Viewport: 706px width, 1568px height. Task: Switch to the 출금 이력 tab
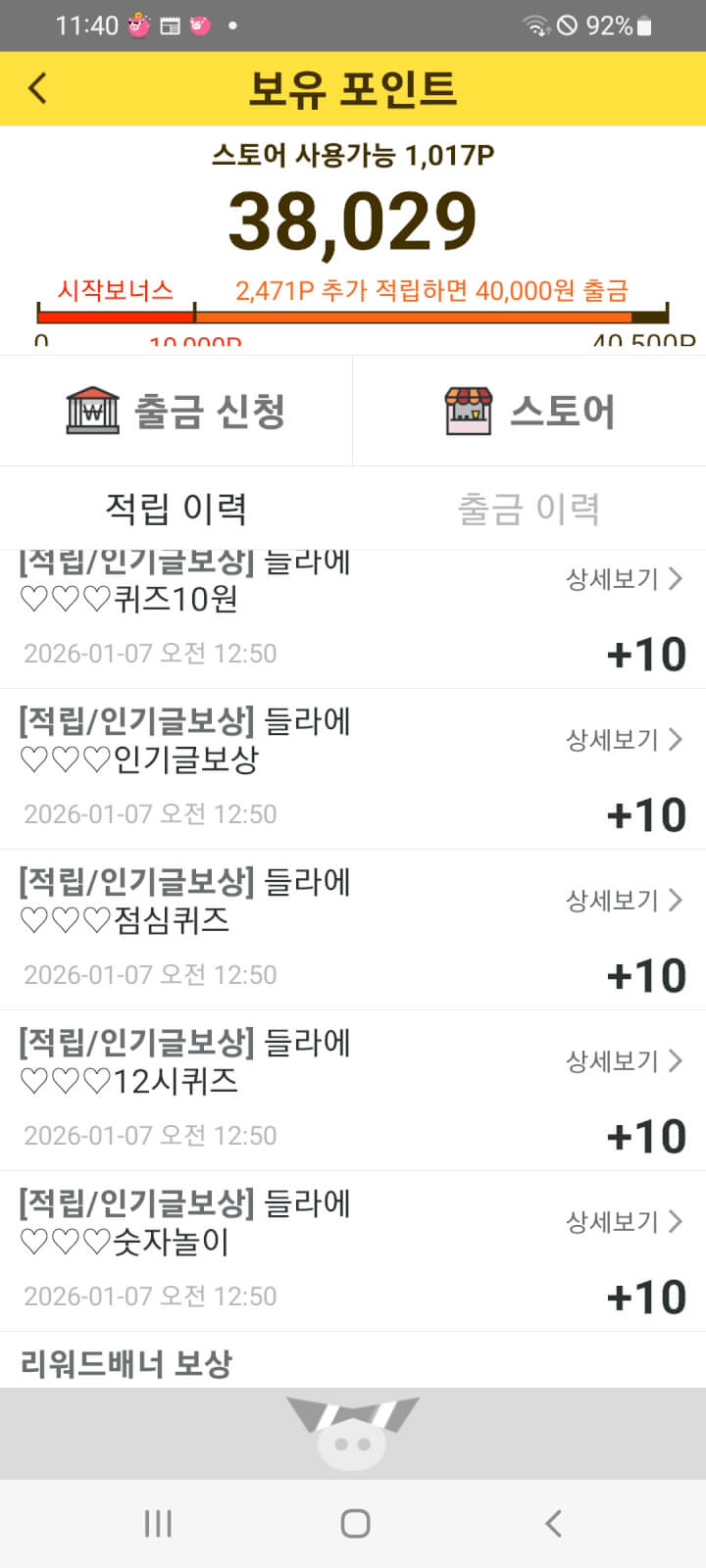tap(529, 508)
